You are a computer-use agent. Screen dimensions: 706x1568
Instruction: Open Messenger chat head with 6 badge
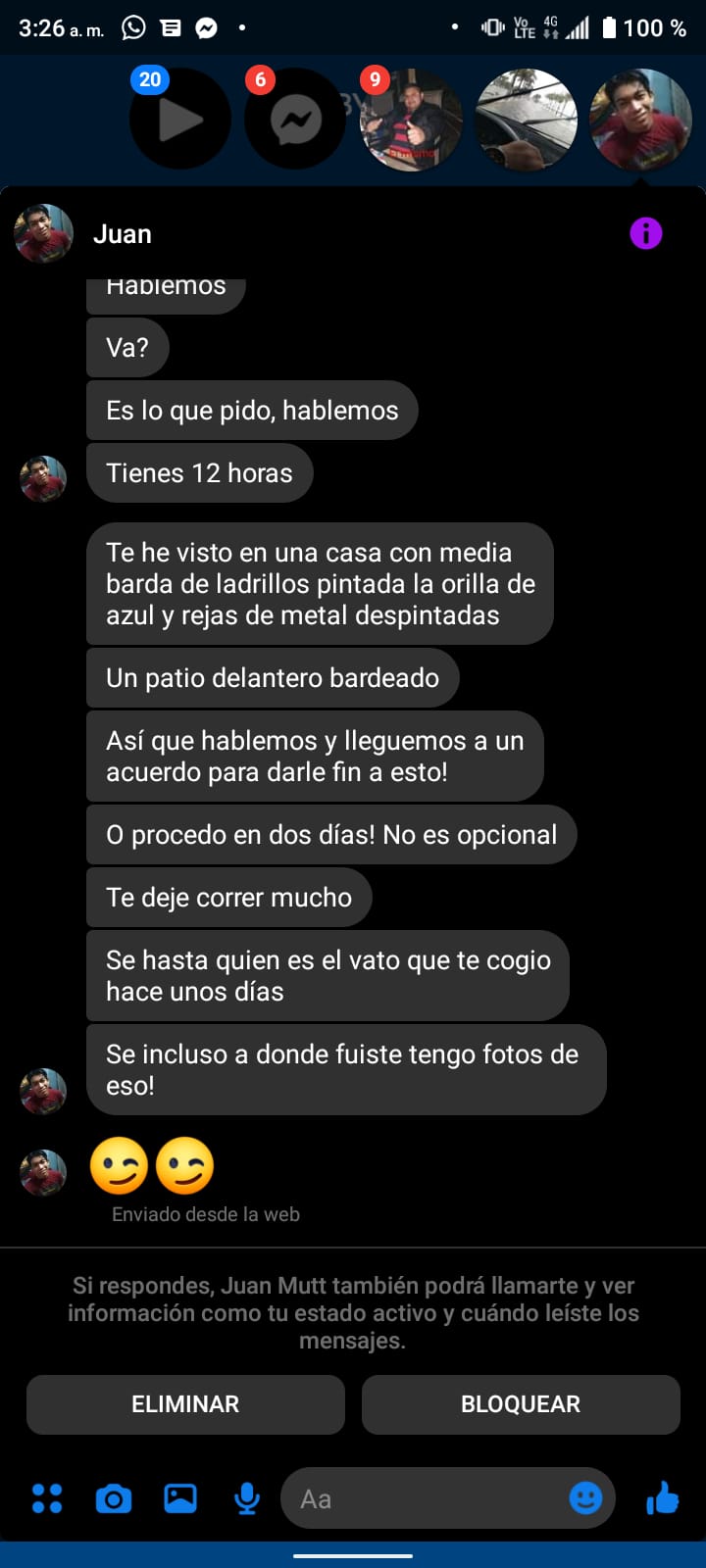tap(294, 120)
